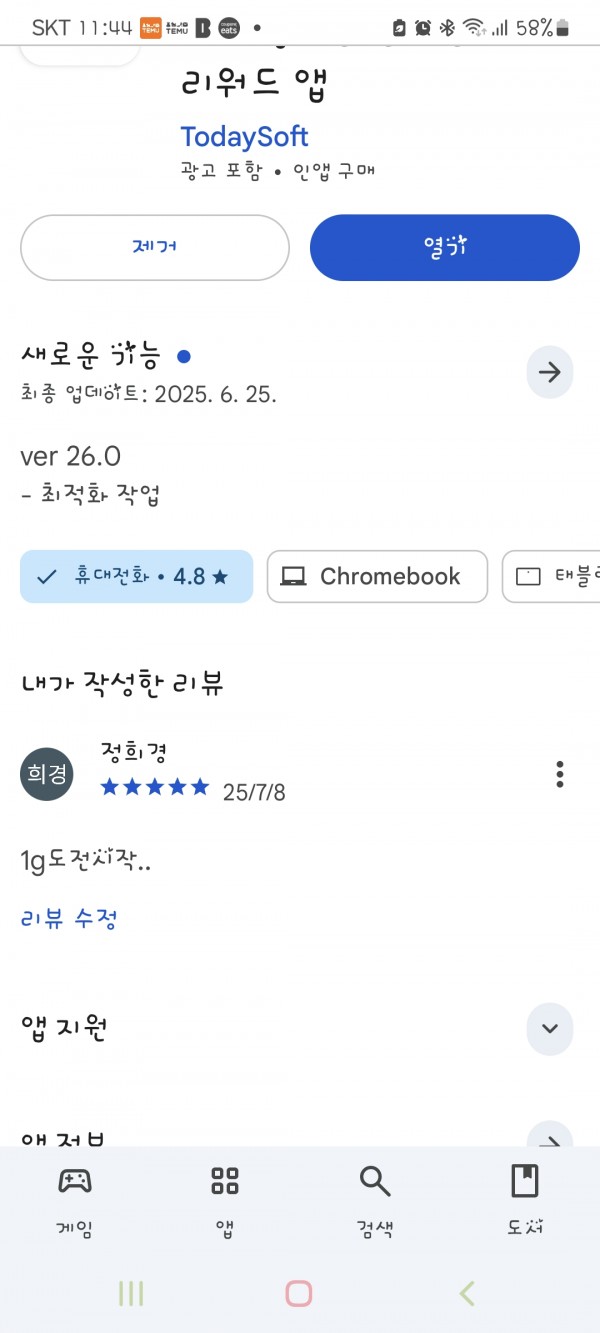Select the 태블릿 chip
600x1333 pixels.
(x=551, y=577)
